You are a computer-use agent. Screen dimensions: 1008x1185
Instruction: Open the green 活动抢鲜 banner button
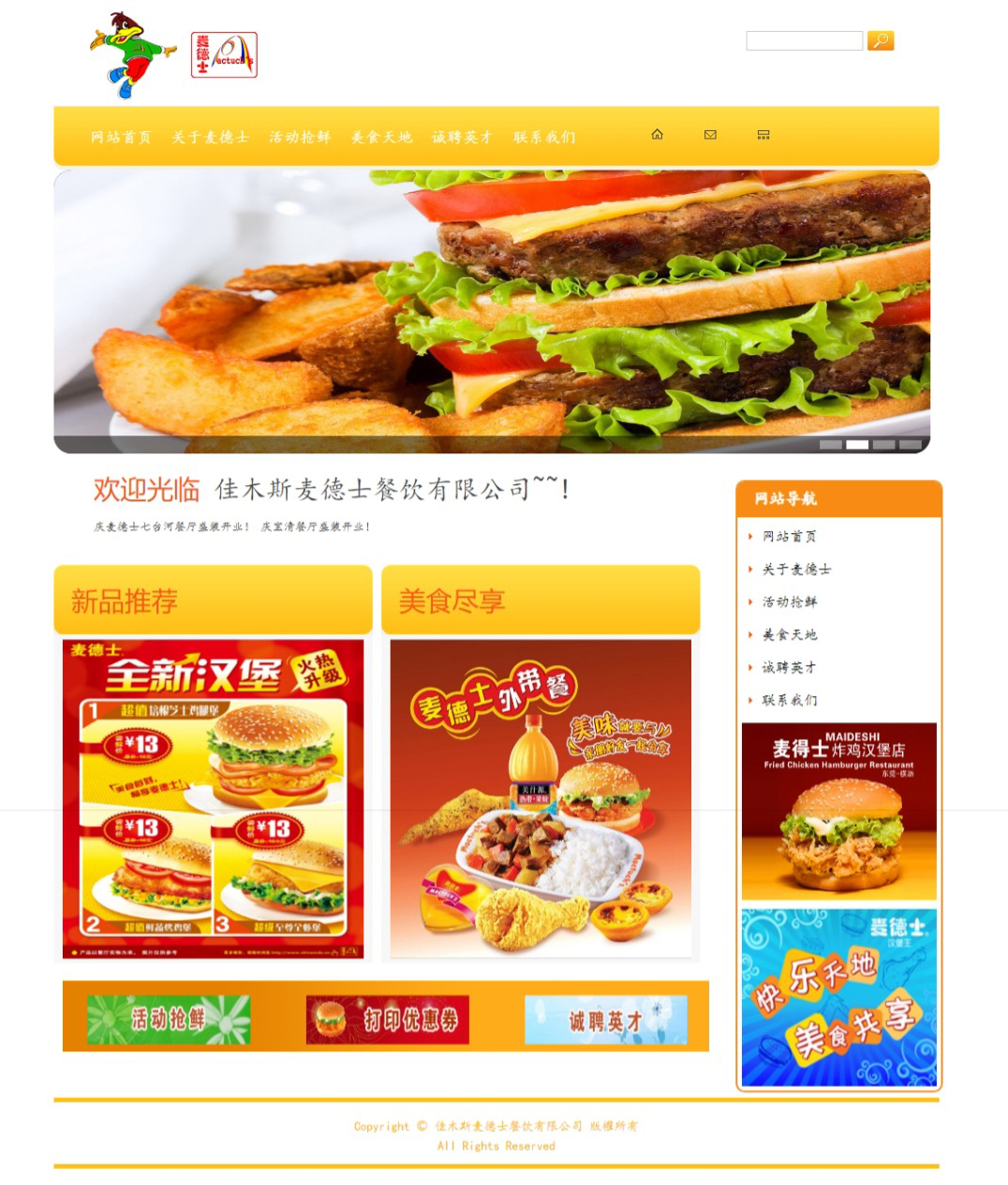tap(169, 1019)
